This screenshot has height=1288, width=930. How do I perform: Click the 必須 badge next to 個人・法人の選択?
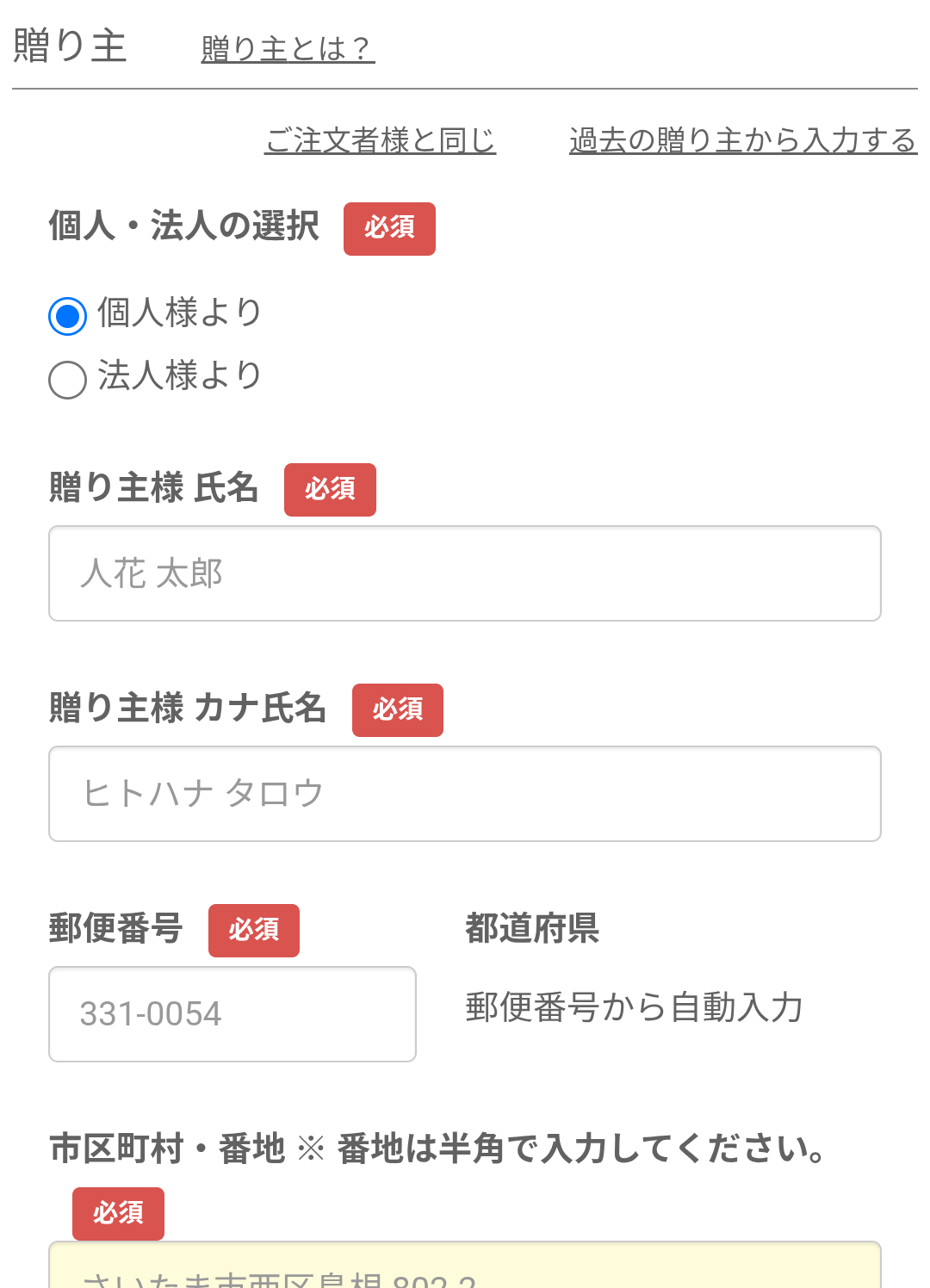389,228
